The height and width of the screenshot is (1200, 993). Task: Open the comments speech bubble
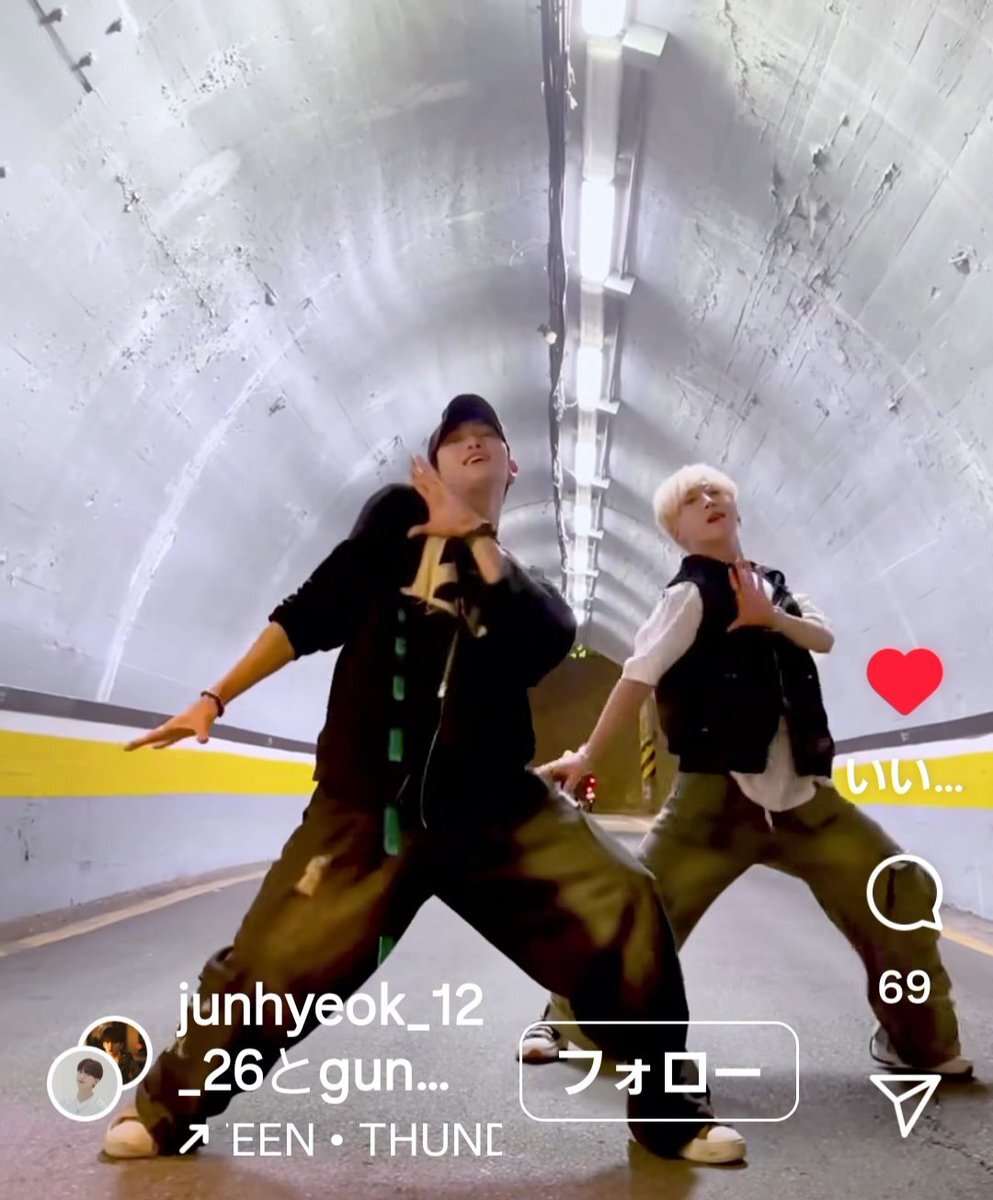click(904, 893)
